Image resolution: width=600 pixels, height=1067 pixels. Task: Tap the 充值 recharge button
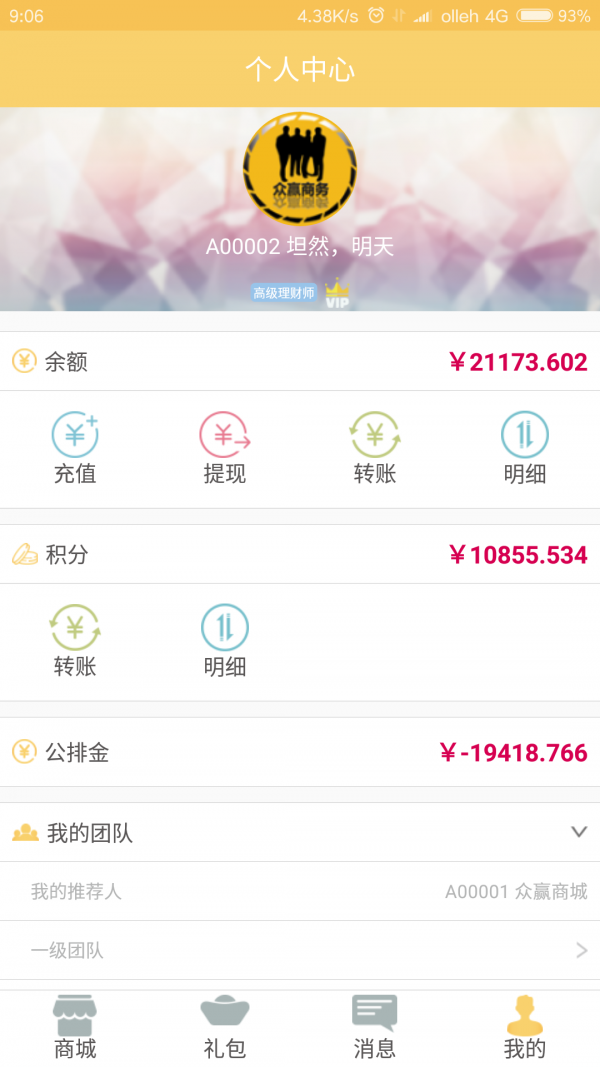(x=75, y=448)
